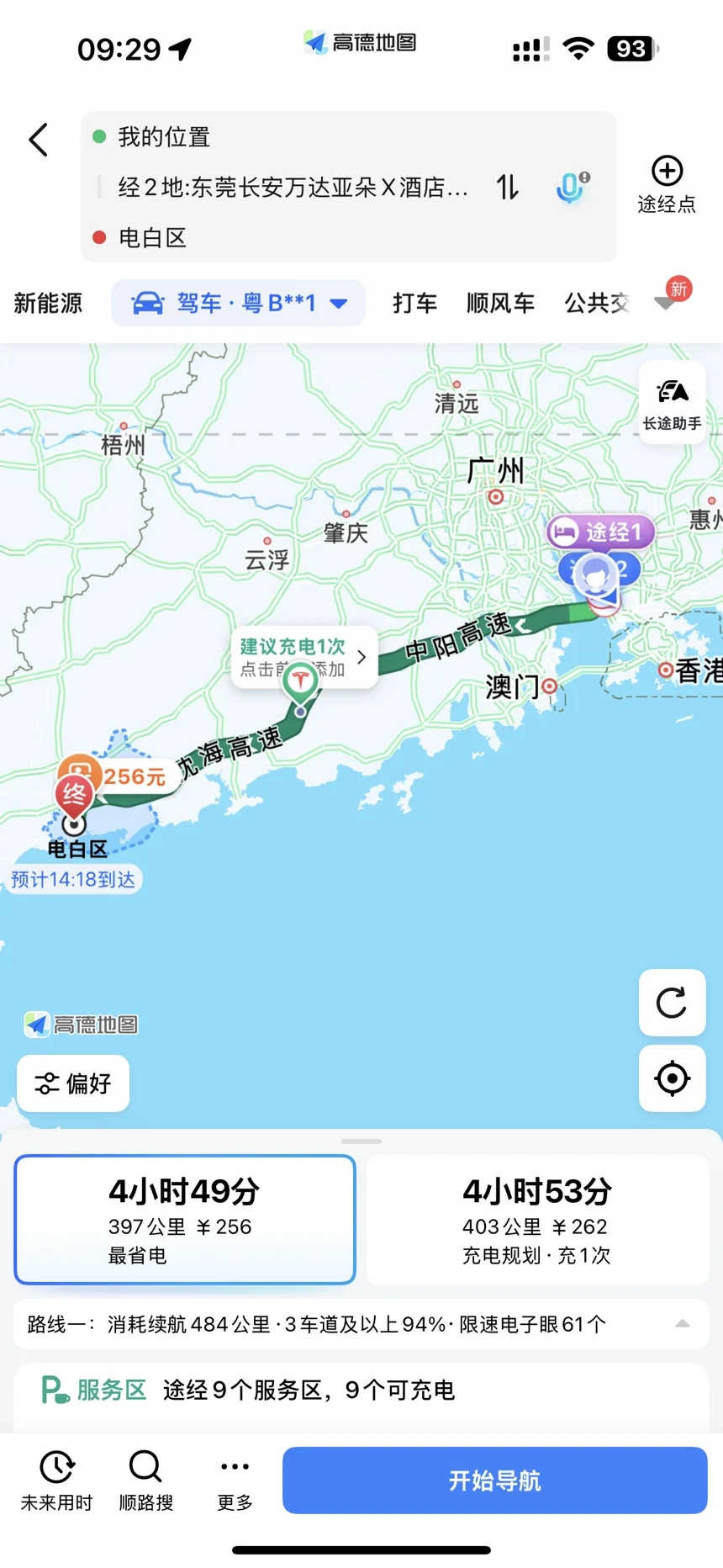Switch to the 新能源 tab
Viewport: 723px width, 1568px height.
coord(49,303)
